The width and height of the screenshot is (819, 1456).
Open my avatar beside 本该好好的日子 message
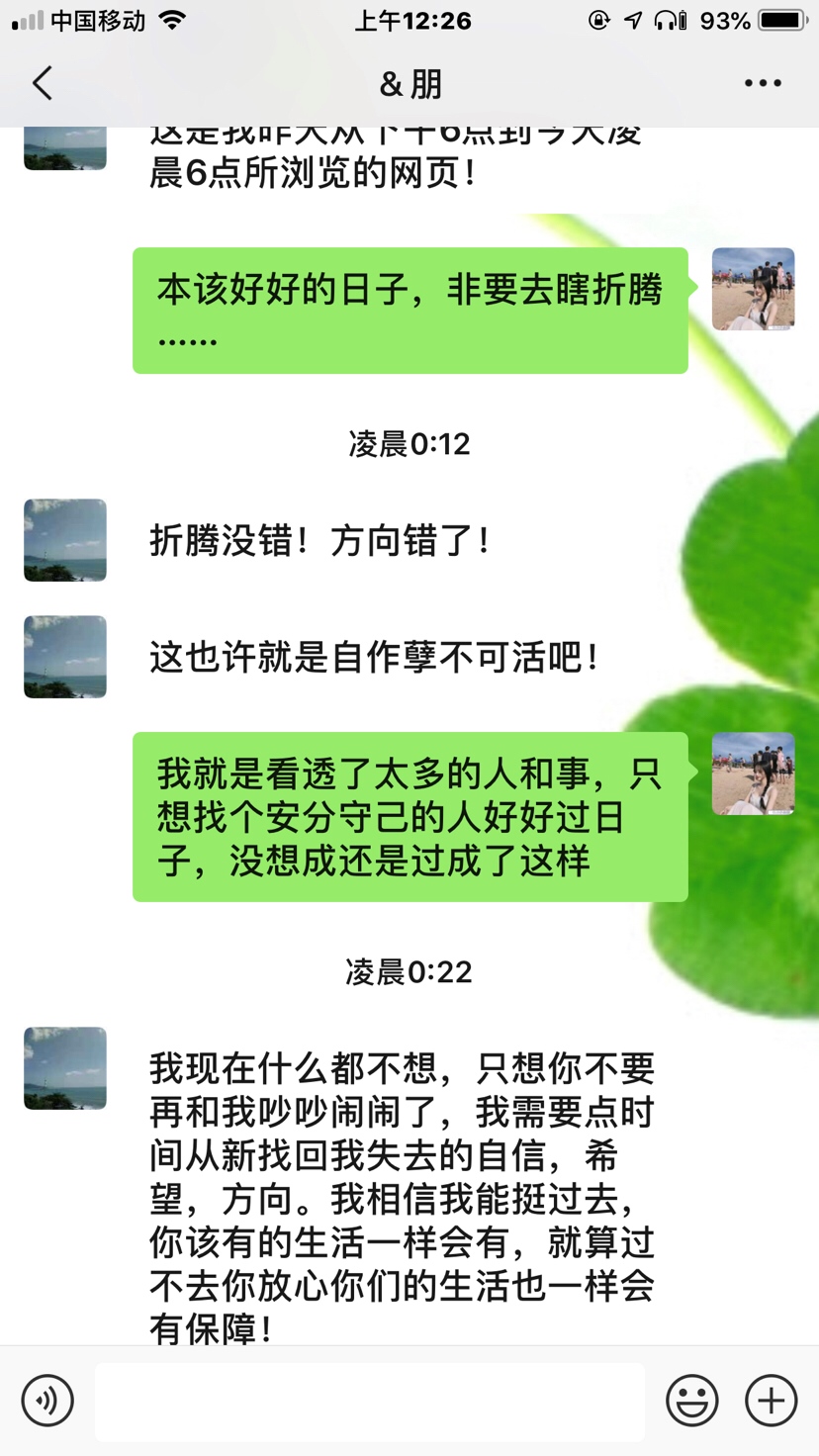753,289
